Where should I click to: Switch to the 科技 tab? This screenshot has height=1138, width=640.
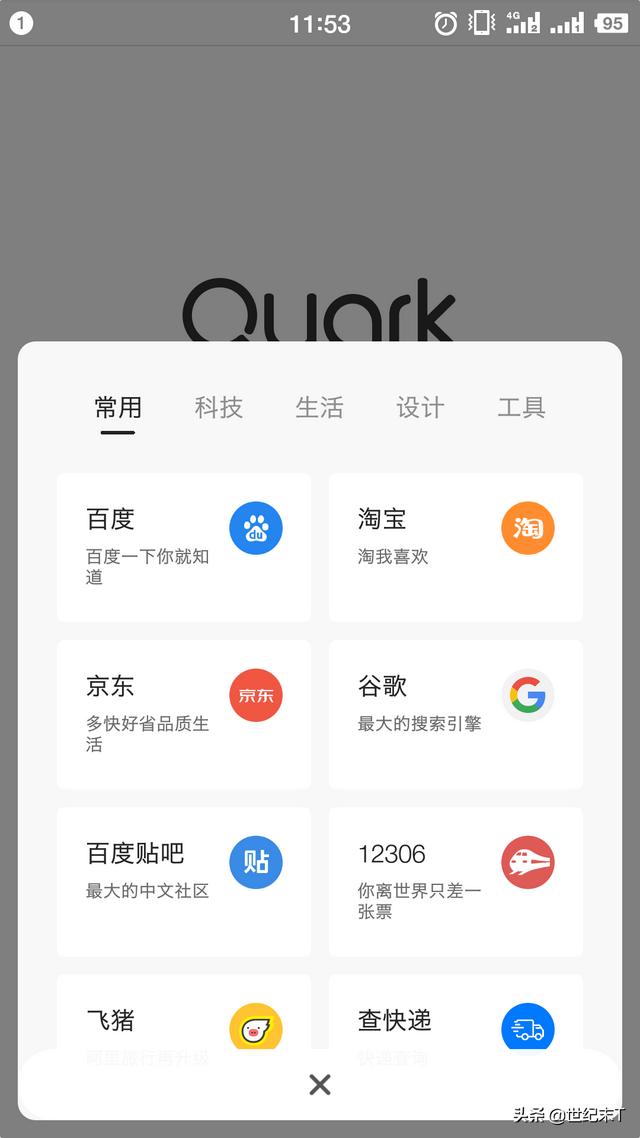219,408
